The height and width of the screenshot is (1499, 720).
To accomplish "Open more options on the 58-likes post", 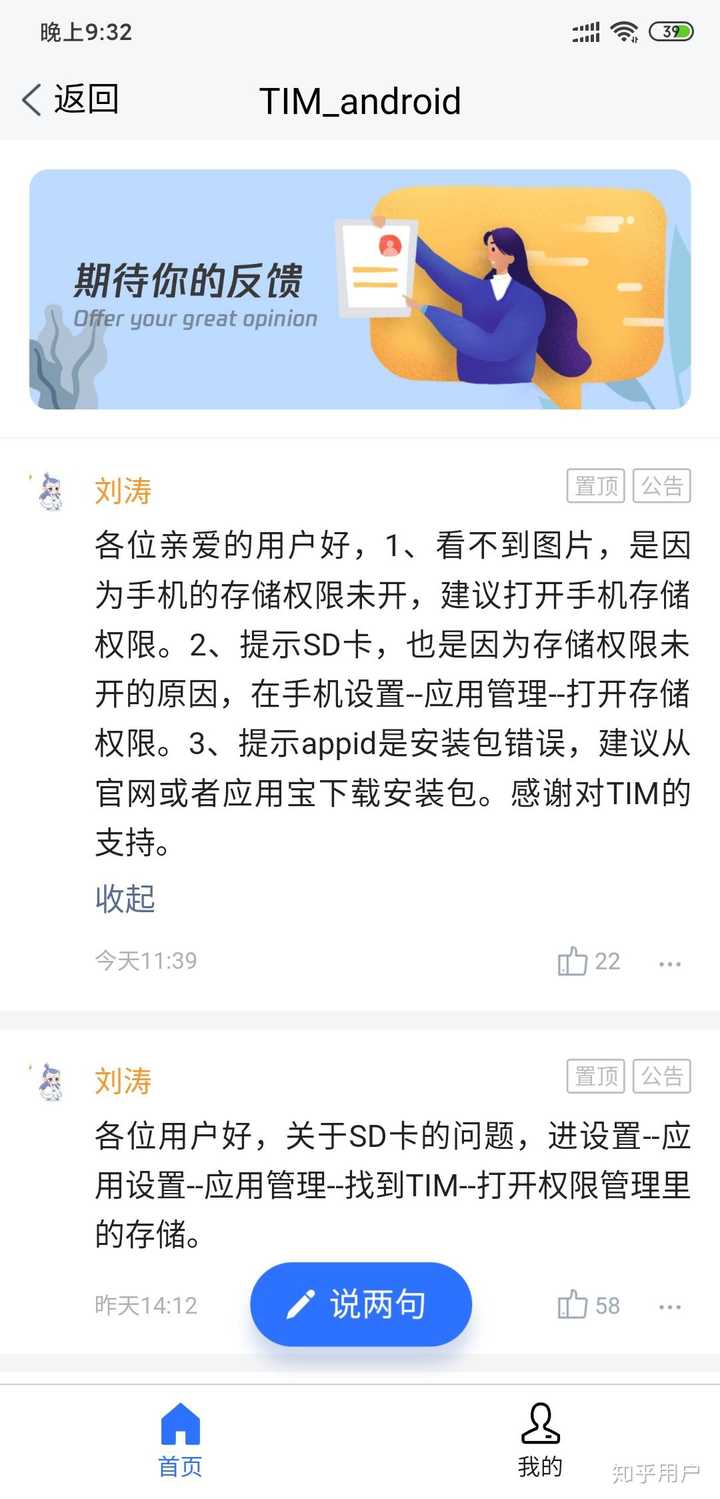I will coord(669,1306).
